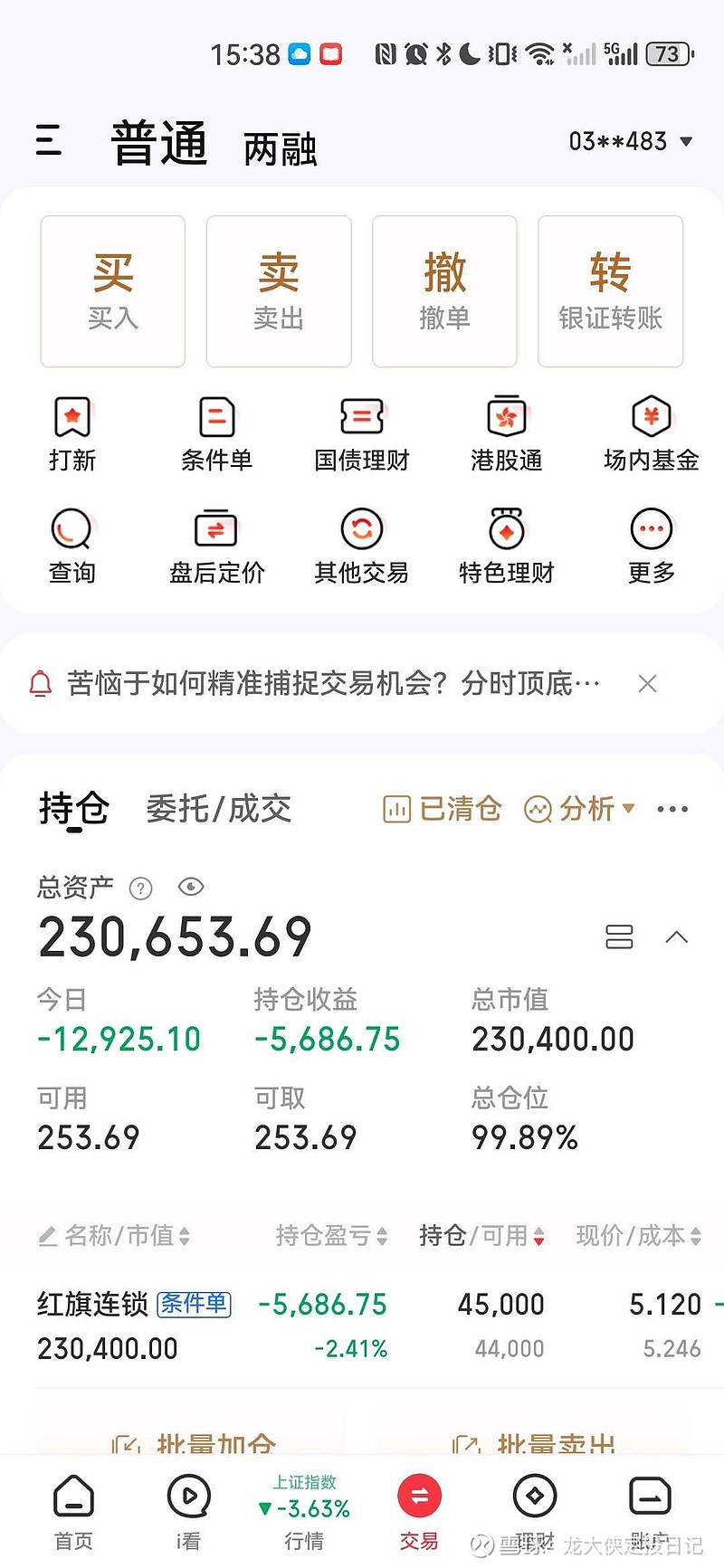Select the 条件单 conditional order icon

coord(216,434)
